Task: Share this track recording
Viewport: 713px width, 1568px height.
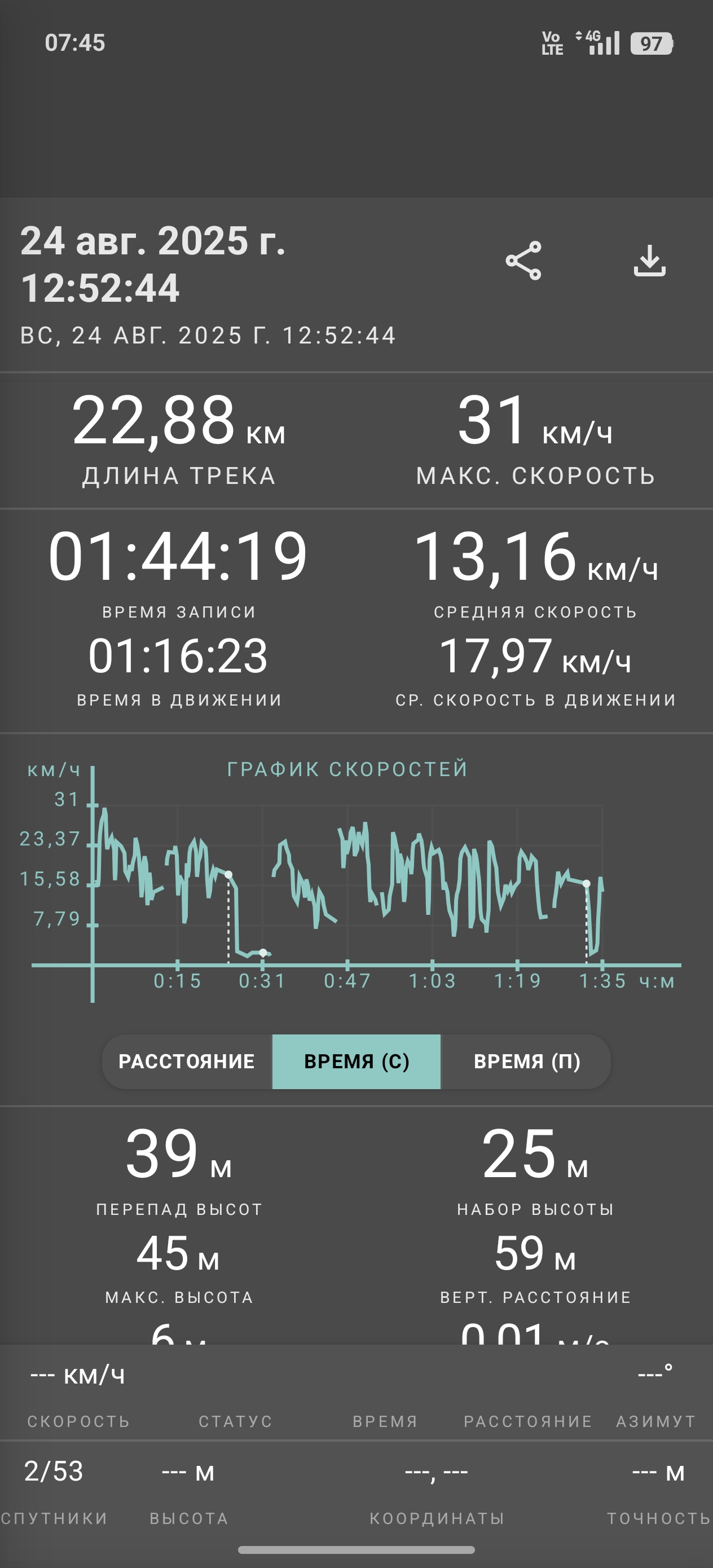Action: (x=523, y=261)
